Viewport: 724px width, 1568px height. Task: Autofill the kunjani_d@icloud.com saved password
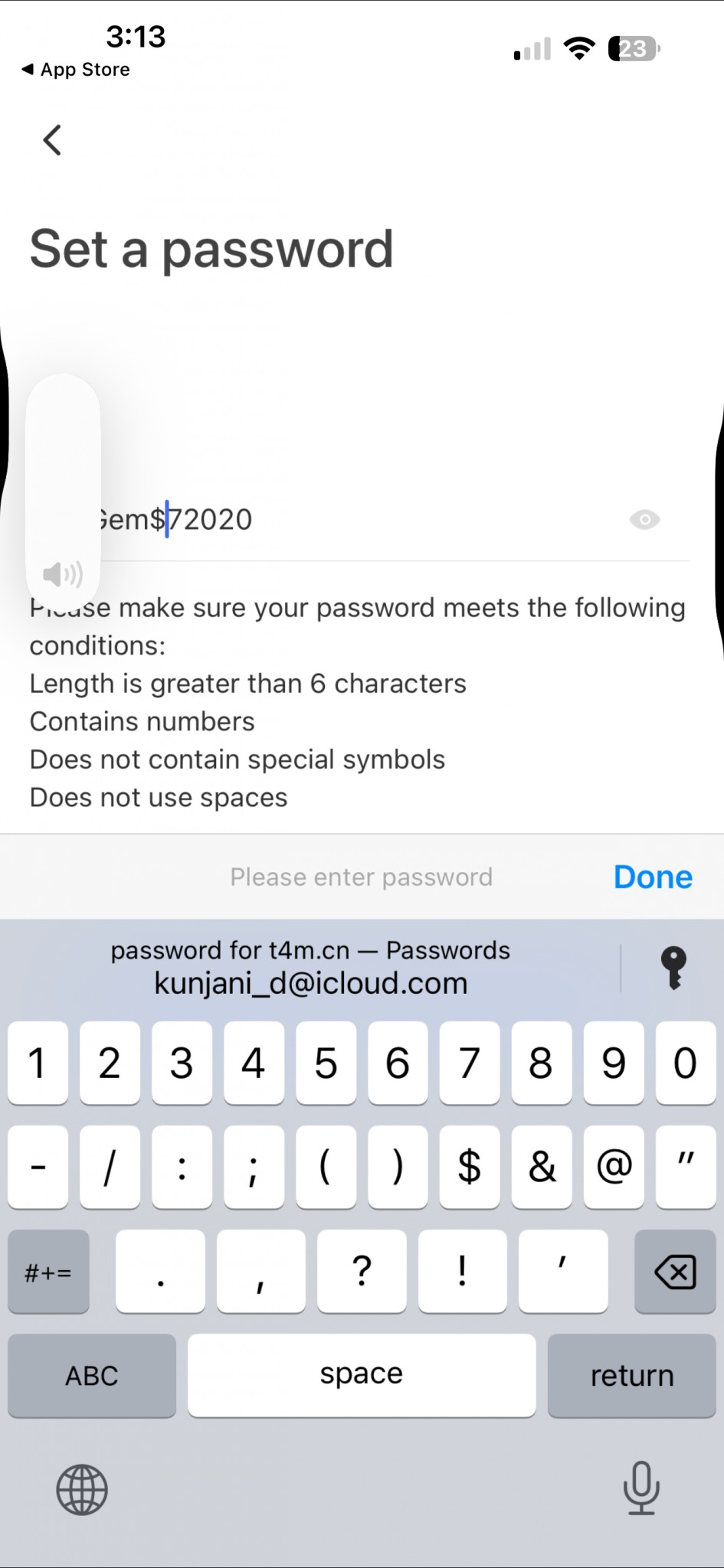(x=310, y=967)
